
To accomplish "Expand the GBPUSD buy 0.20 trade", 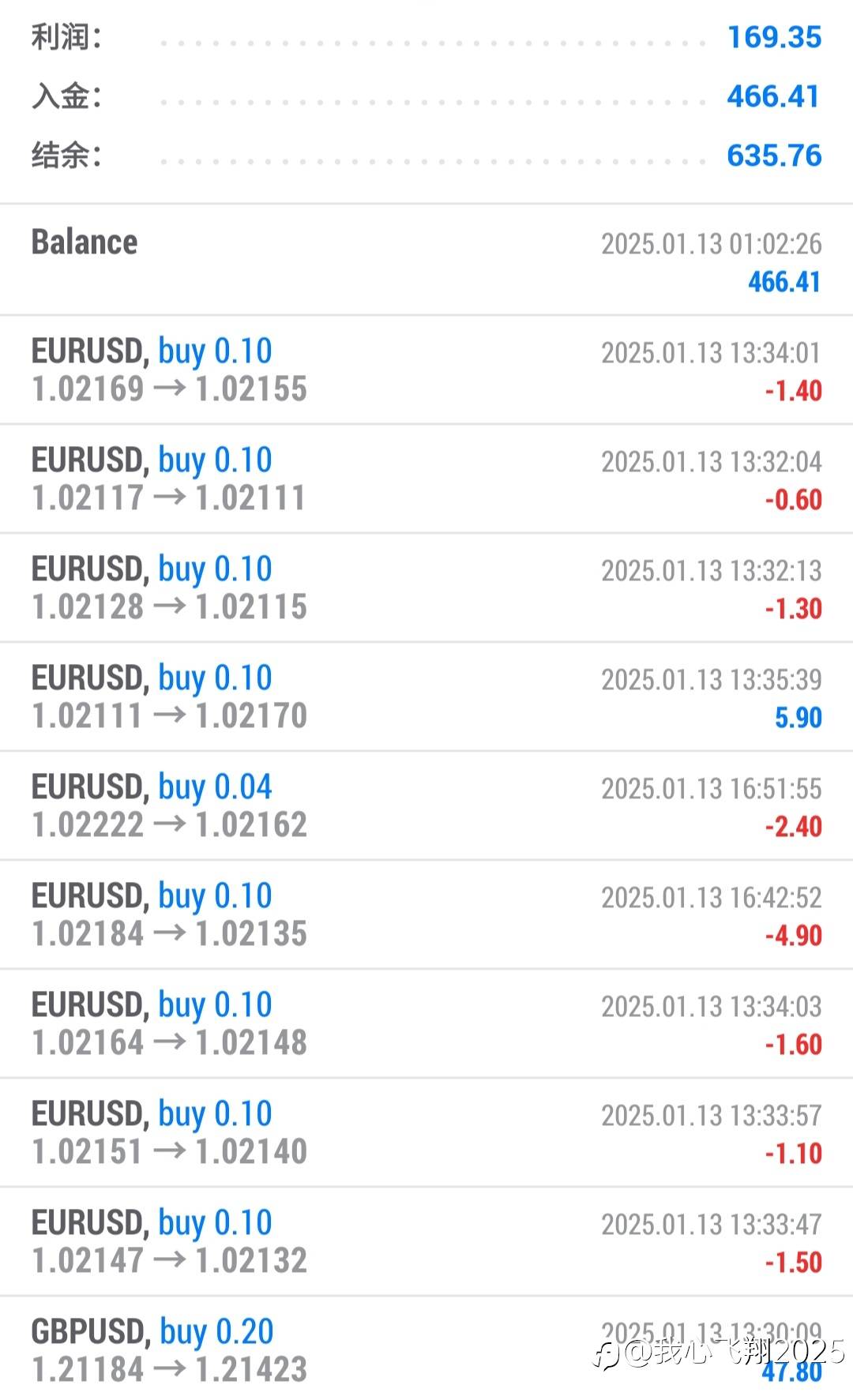I will tap(426, 1349).
